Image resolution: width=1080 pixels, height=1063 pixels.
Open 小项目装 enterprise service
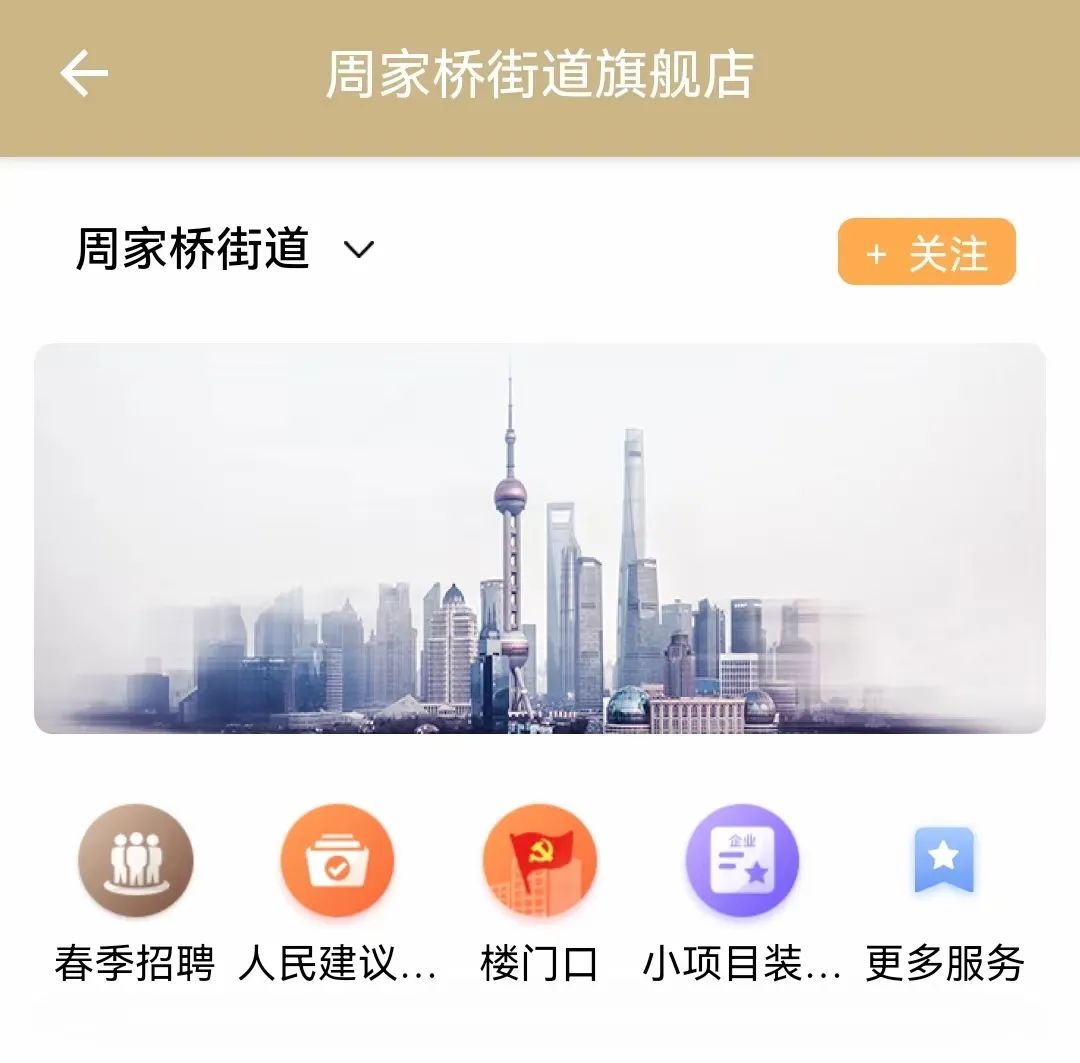(x=741, y=861)
